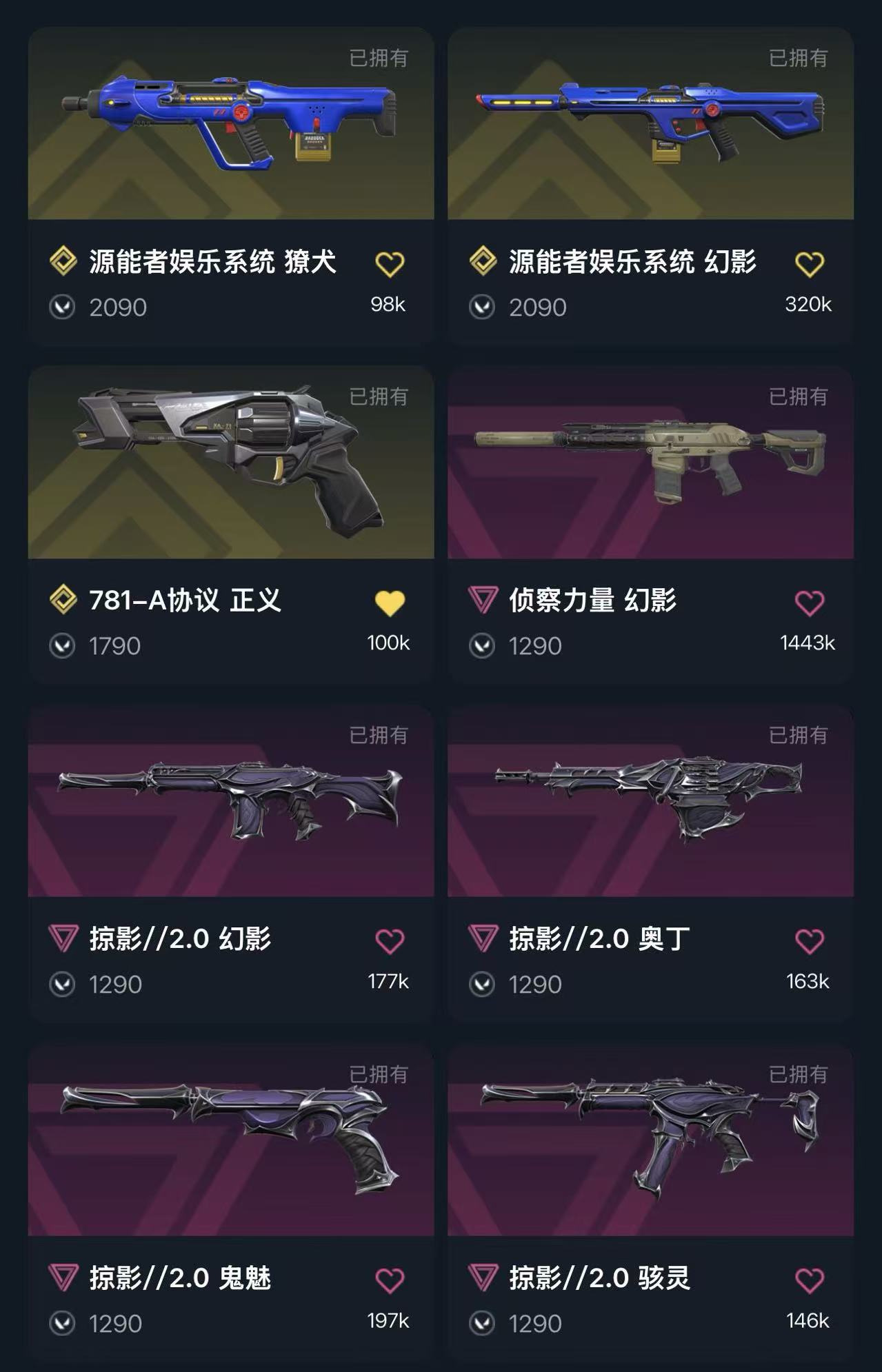
Task: Favorite the 掠影//2.0 鬼魅 skin
Action: point(390,1281)
